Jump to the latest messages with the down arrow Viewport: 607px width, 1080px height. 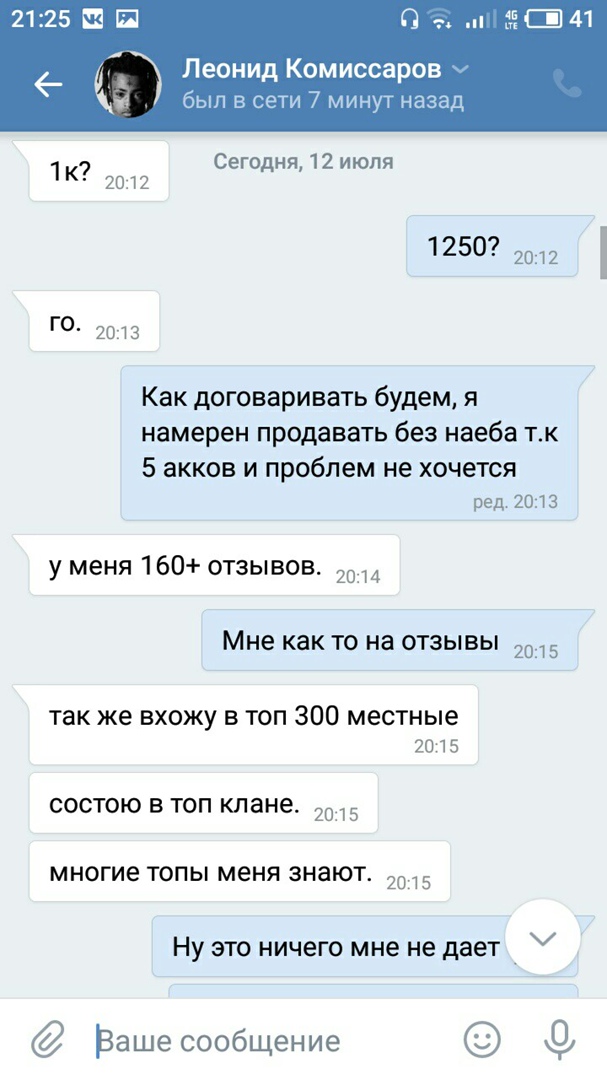[x=542, y=938]
